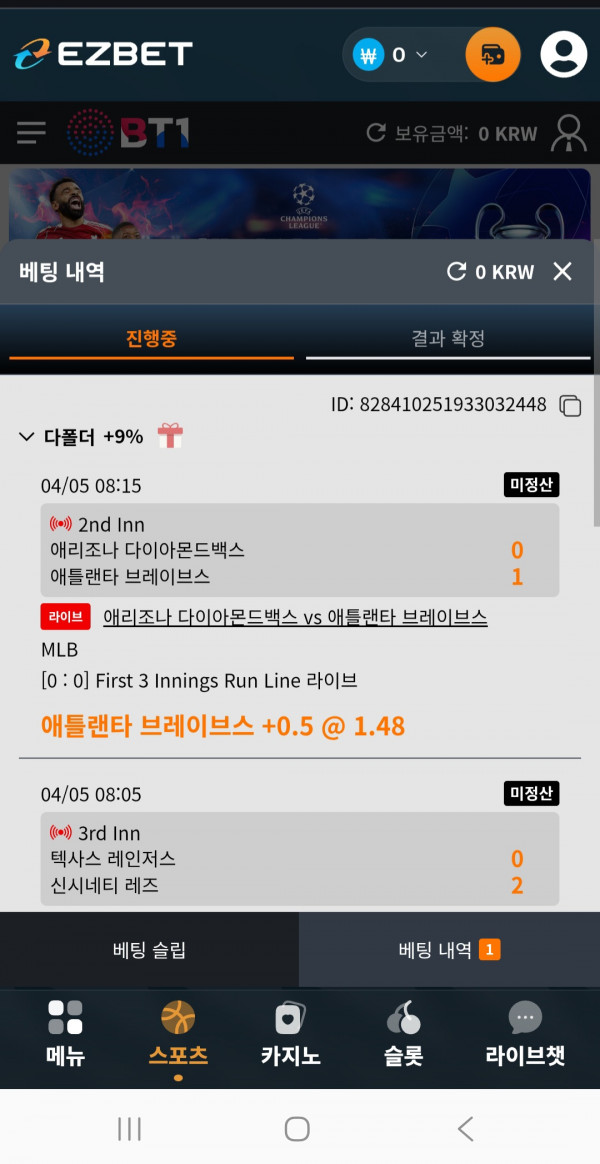Copy the bet ID number
The height and width of the screenshot is (1164, 600).
[570, 405]
